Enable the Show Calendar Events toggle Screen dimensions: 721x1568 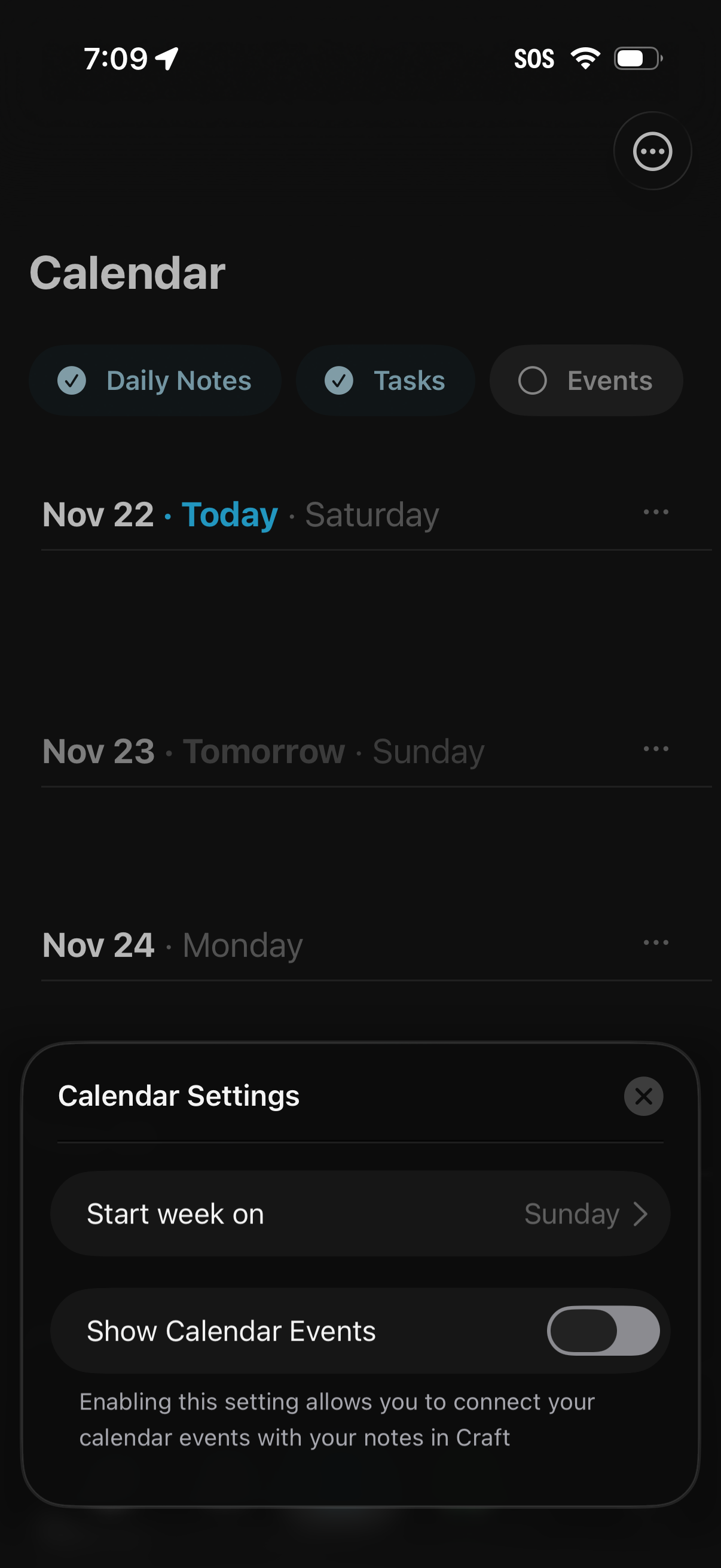603,1331
